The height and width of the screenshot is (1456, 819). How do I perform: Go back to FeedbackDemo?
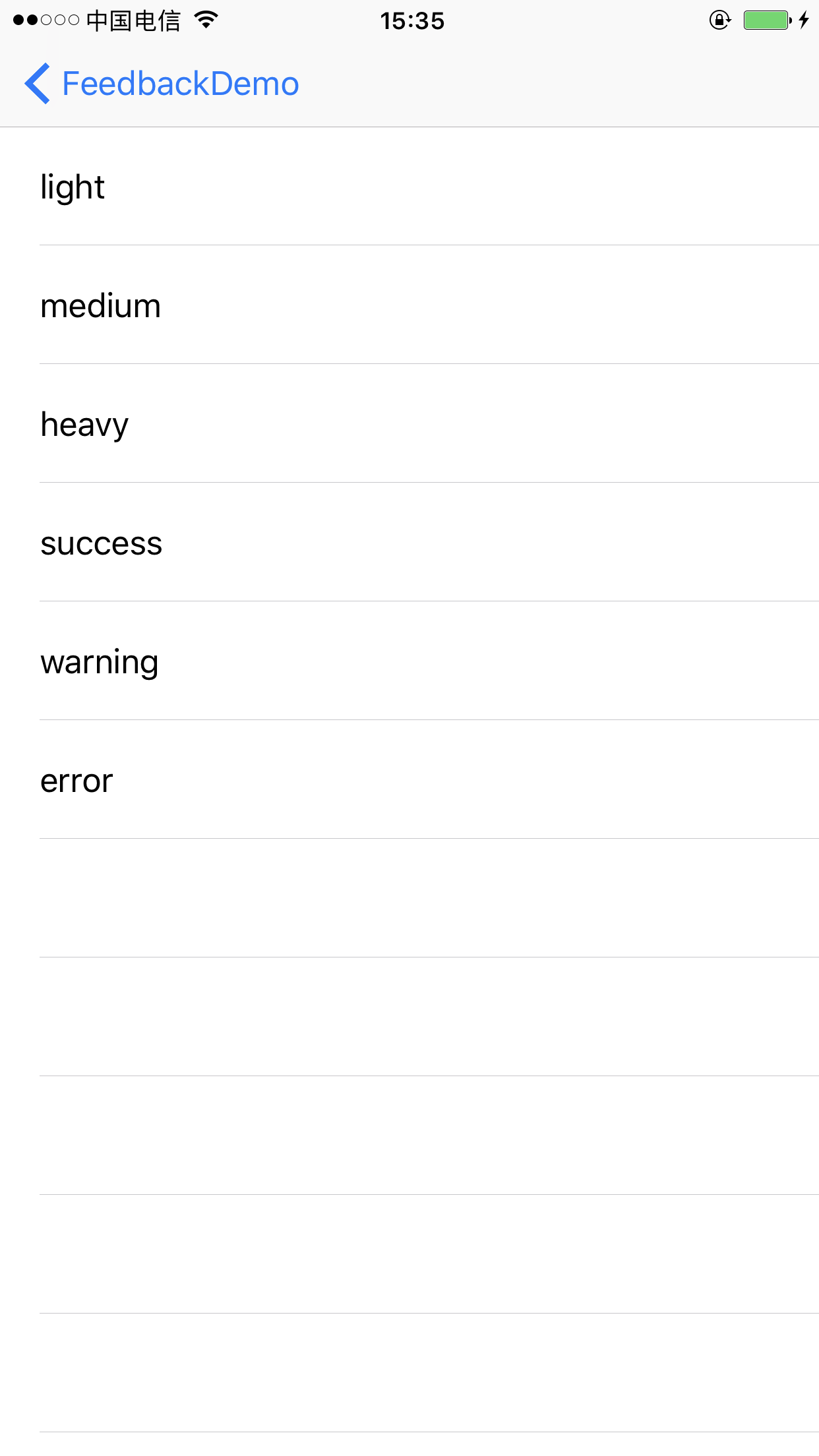click(x=162, y=84)
